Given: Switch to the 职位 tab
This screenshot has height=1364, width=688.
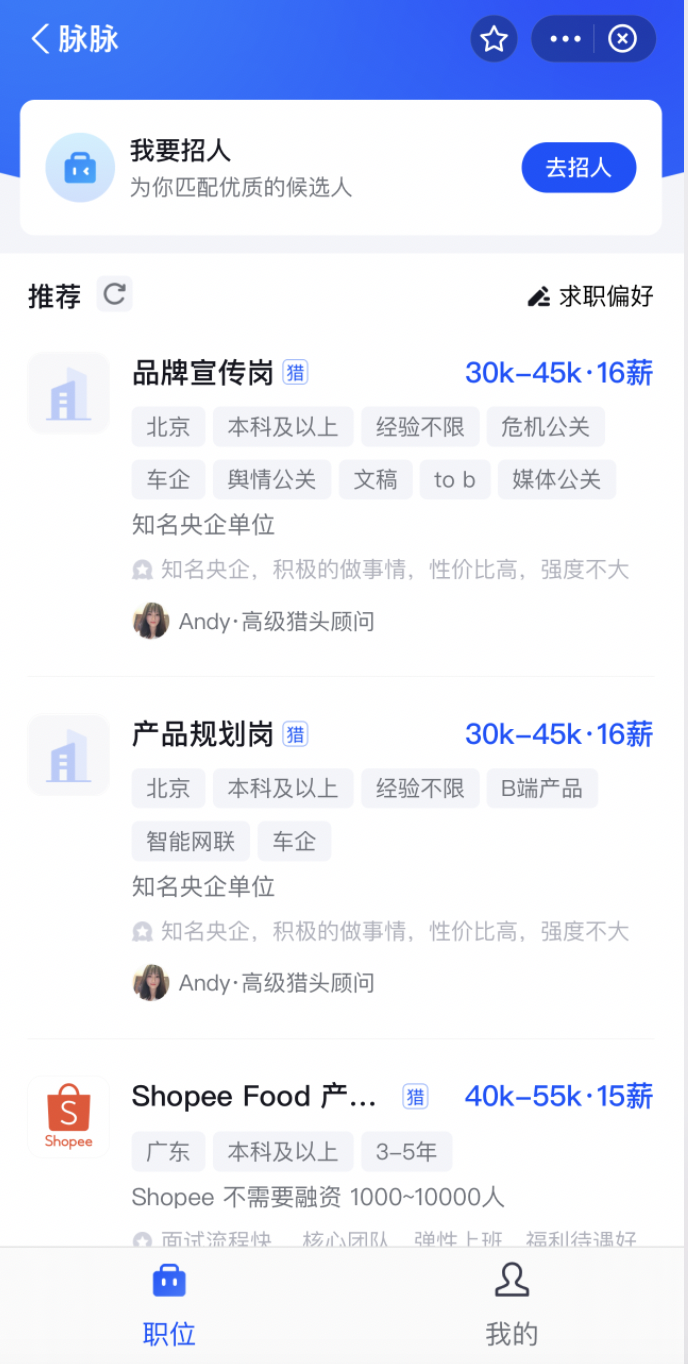Looking at the screenshot, I should tap(169, 1304).
